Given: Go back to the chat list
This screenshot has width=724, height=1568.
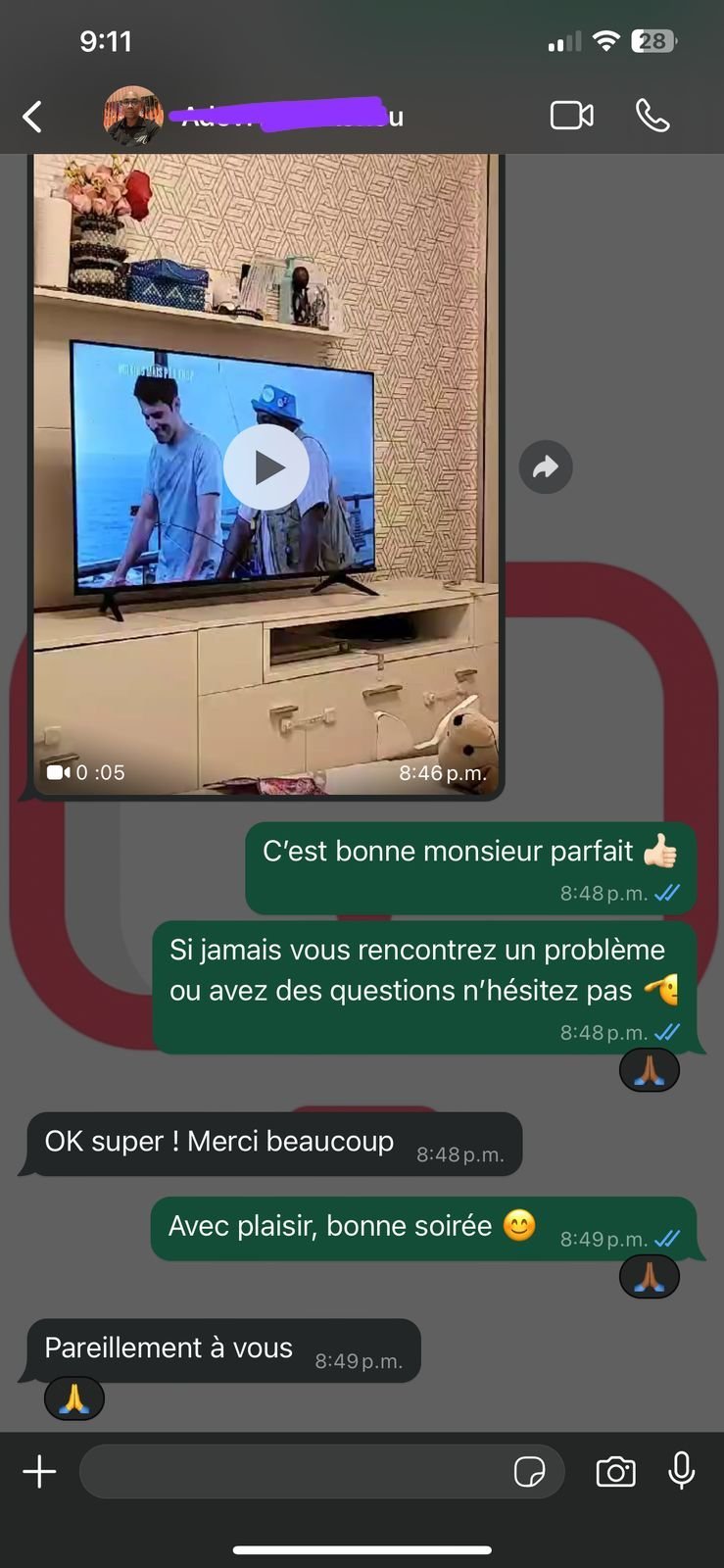Looking at the screenshot, I should [32, 117].
